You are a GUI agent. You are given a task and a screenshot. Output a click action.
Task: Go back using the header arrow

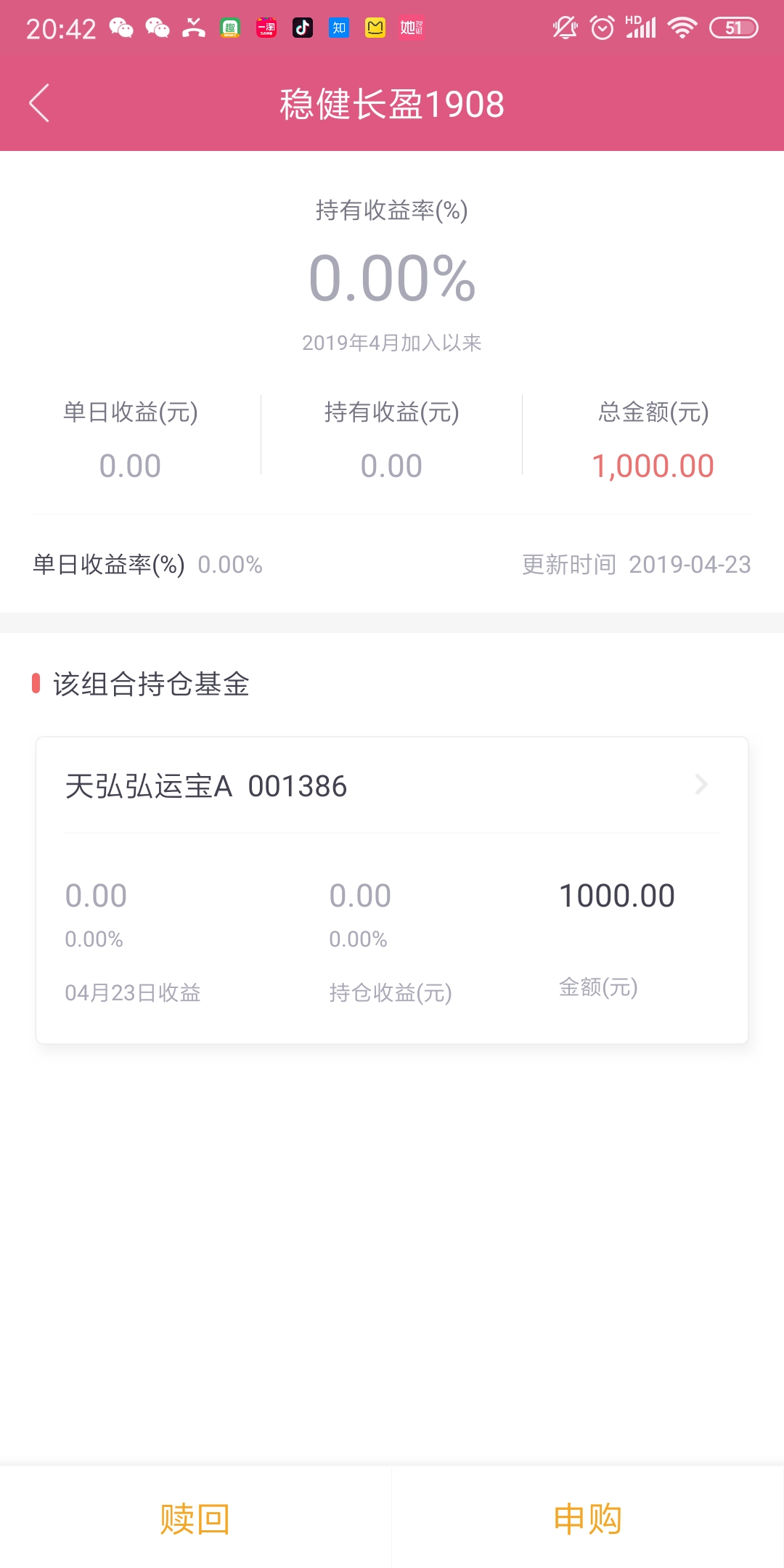point(39,103)
